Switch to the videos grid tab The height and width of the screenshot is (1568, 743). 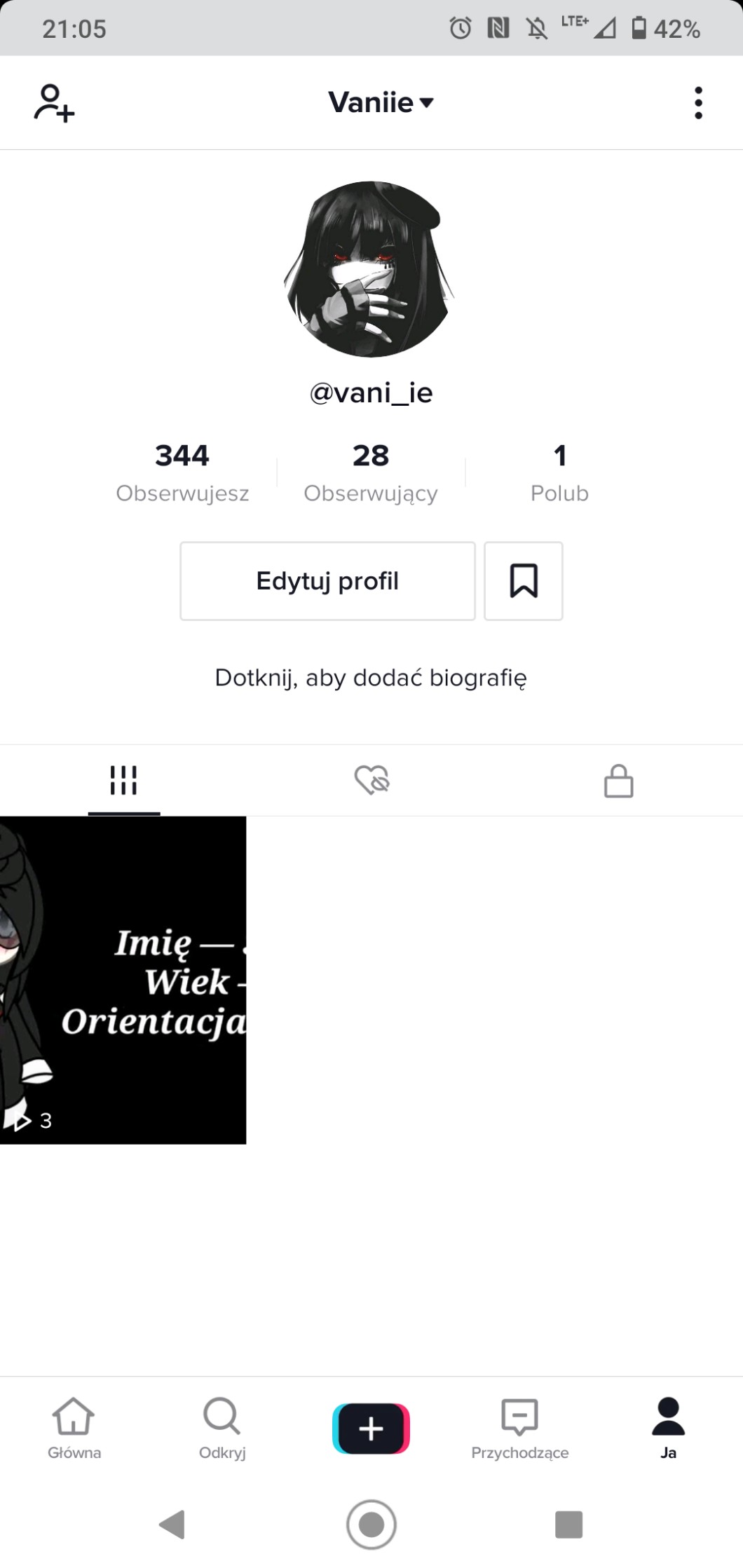tap(124, 780)
